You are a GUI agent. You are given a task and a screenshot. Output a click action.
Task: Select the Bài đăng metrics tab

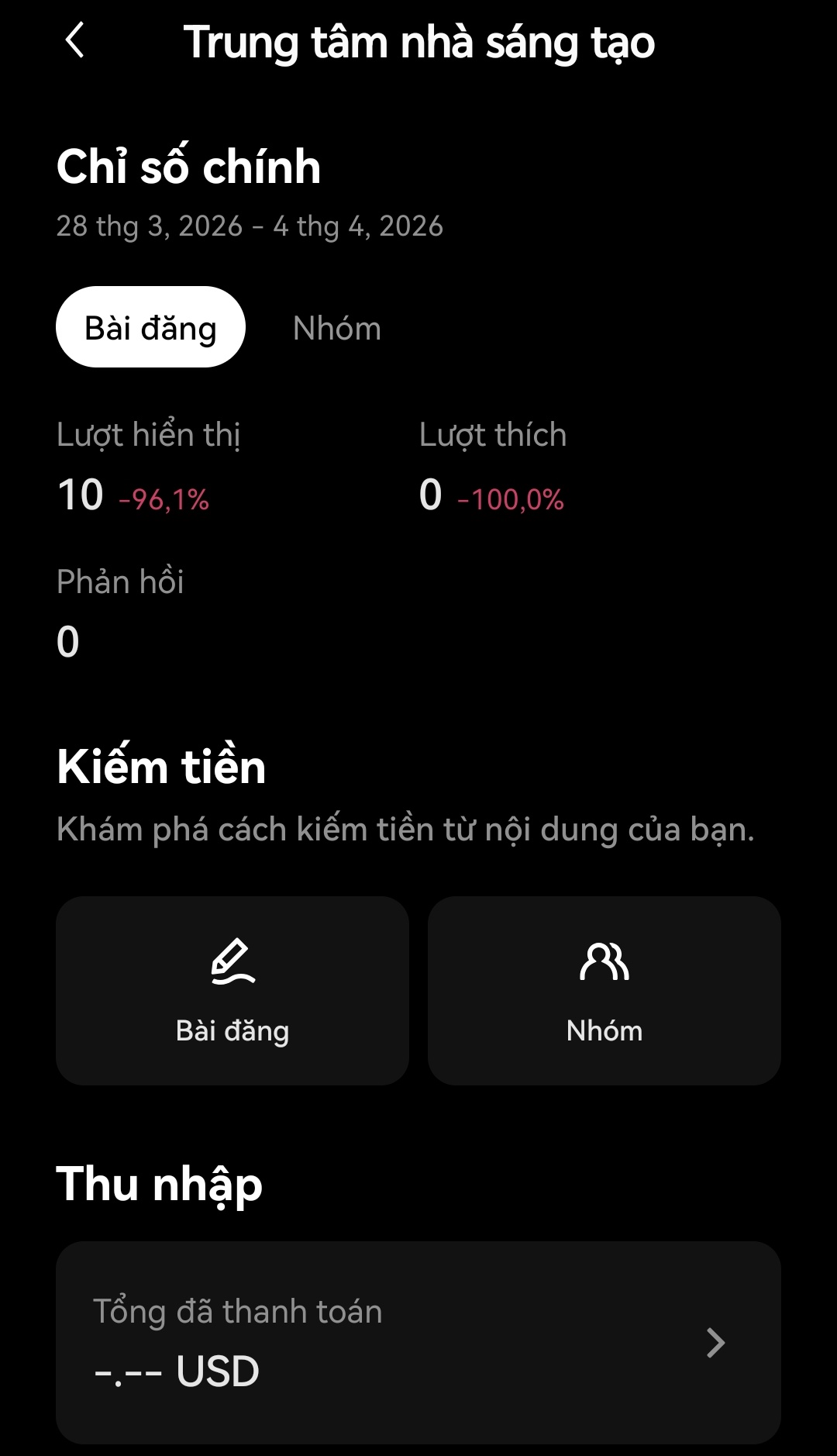pos(150,327)
